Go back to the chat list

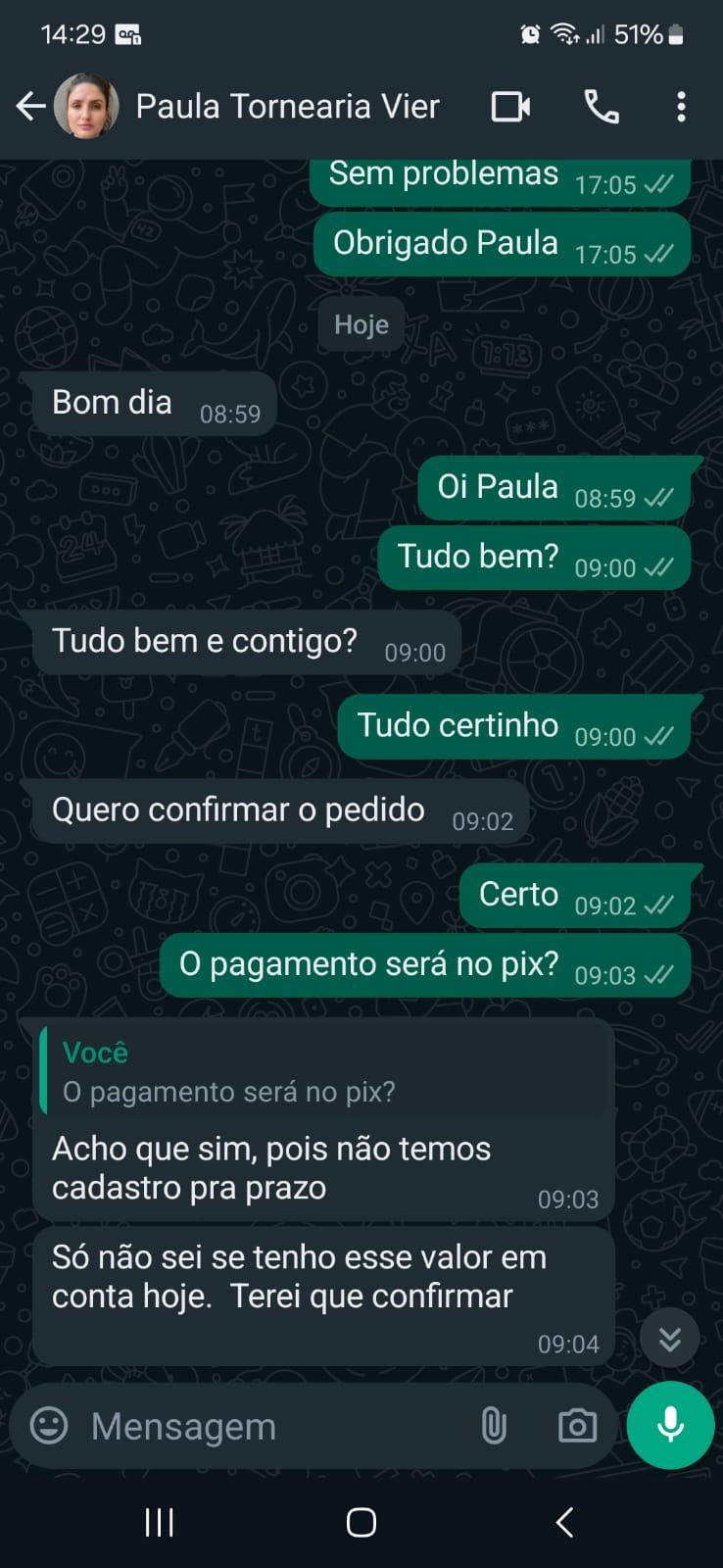pos(31,106)
